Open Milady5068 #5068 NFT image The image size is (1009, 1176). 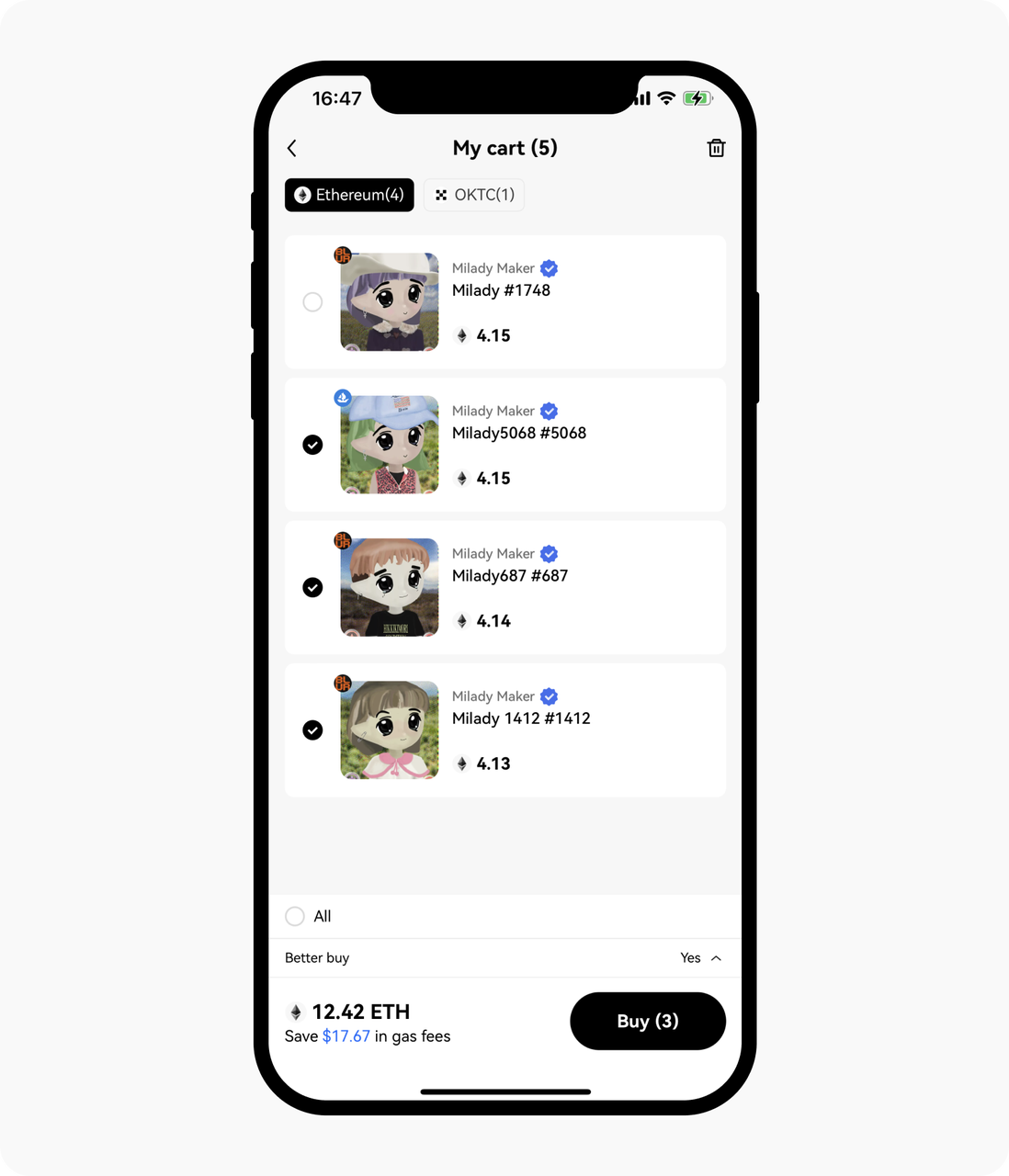click(390, 445)
